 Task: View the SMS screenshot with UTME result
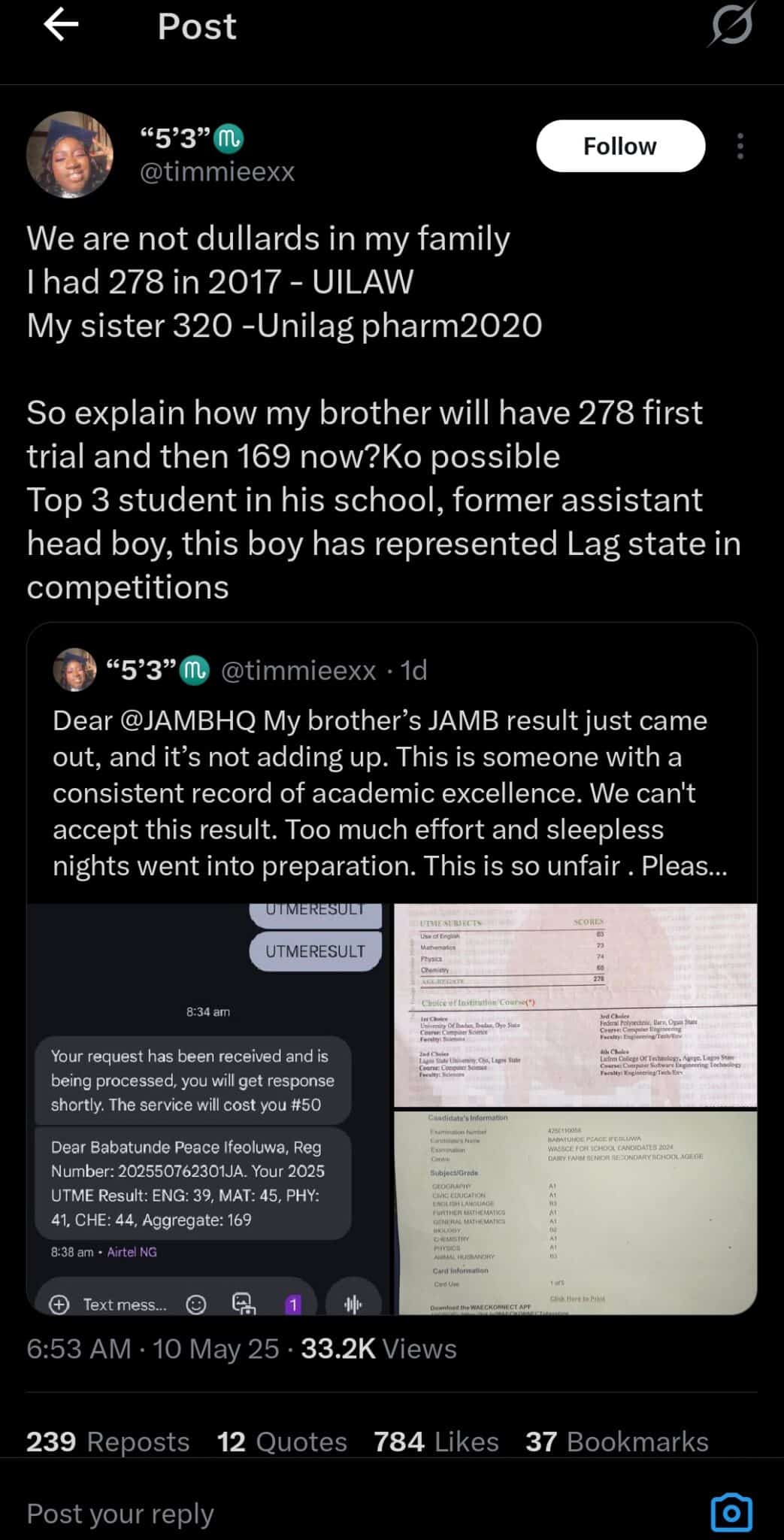click(x=208, y=1109)
